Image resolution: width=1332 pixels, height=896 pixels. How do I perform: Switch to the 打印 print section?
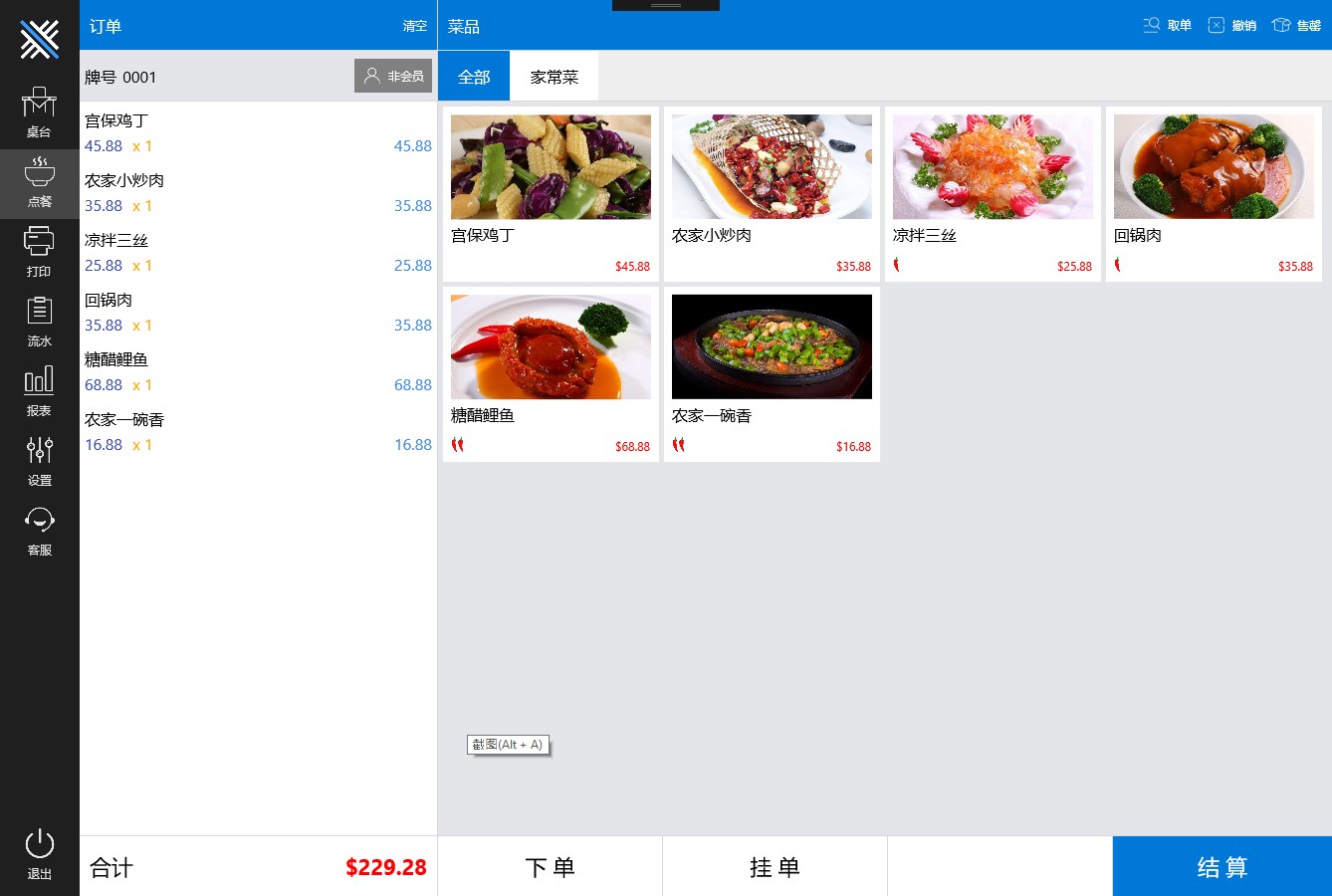click(39, 252)
